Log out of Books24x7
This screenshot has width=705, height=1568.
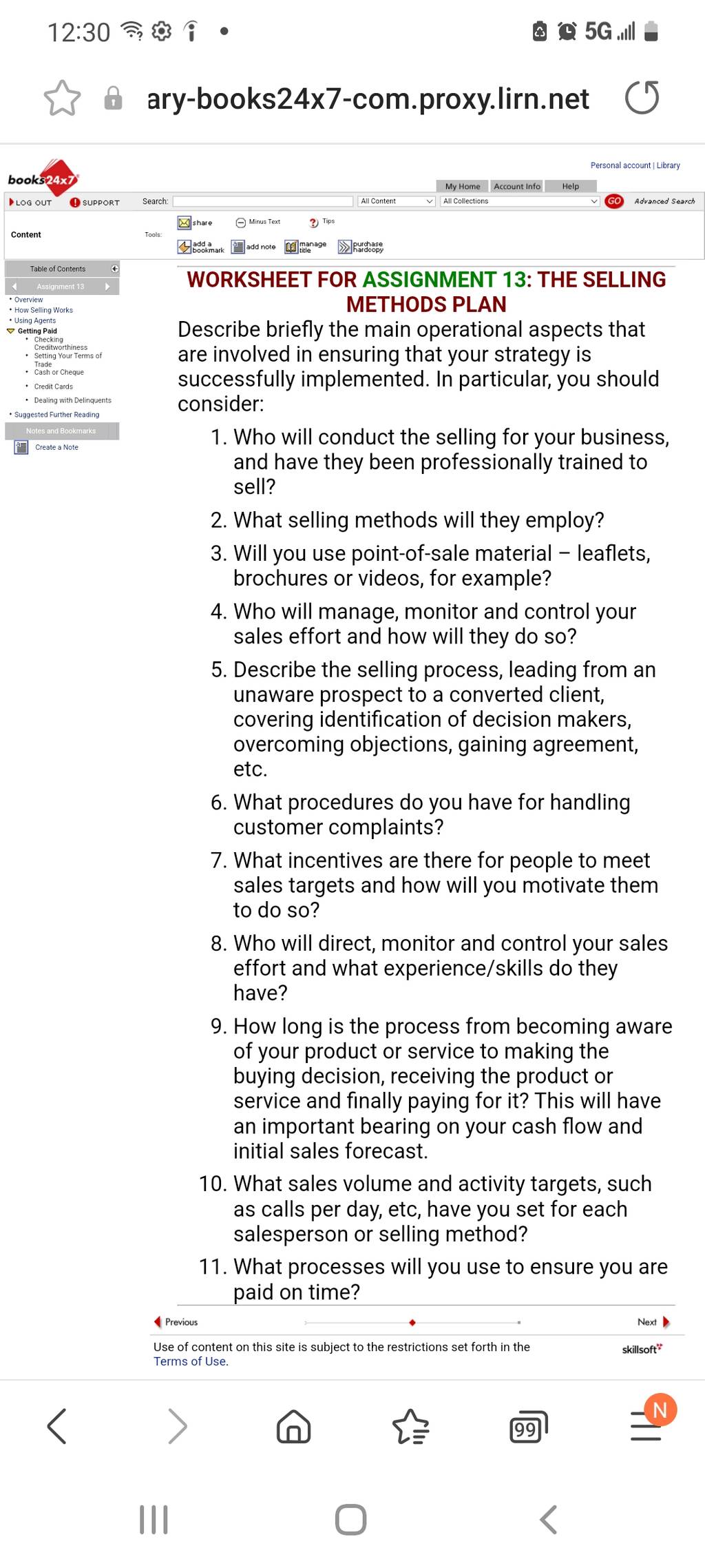click(x=30, y=203)
